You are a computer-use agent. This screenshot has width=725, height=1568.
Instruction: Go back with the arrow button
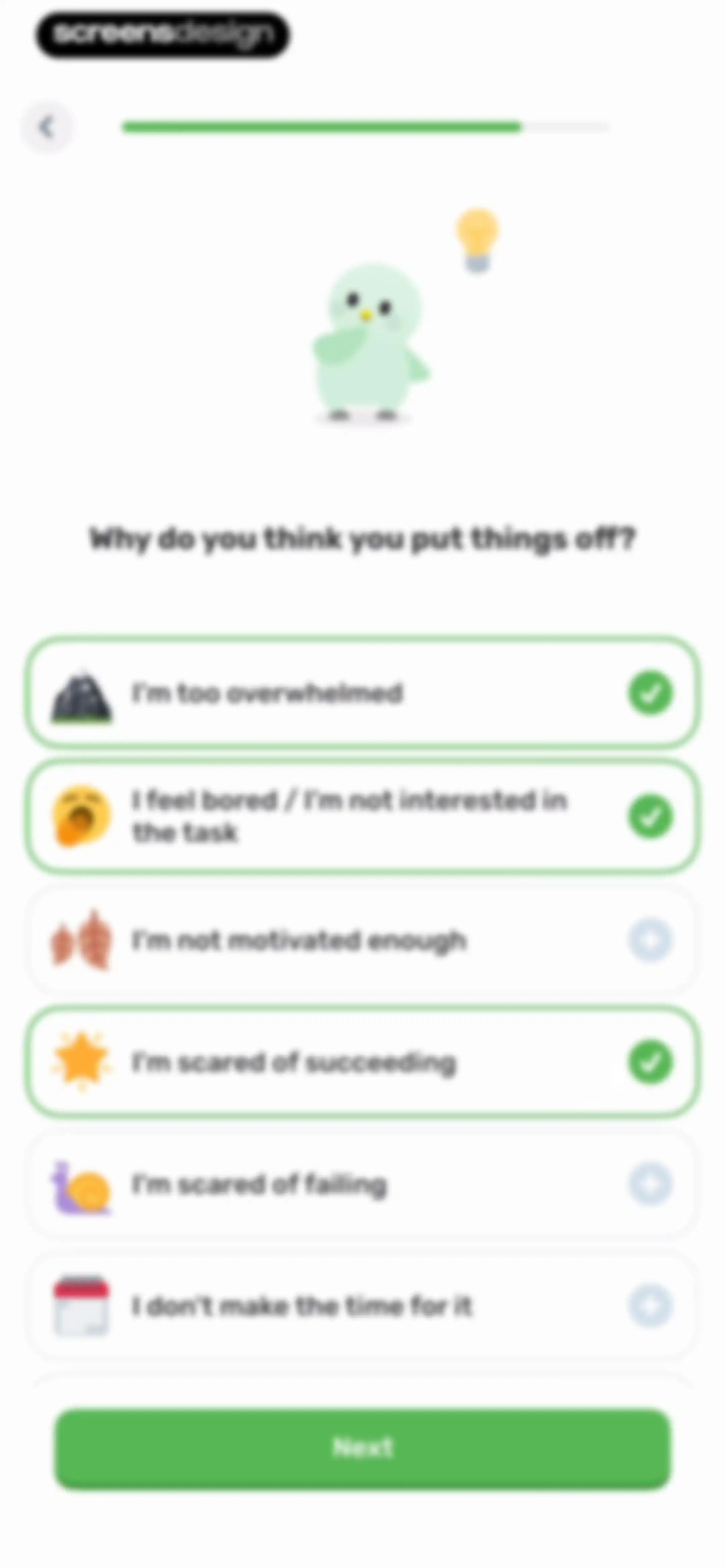tap(46, 127)
